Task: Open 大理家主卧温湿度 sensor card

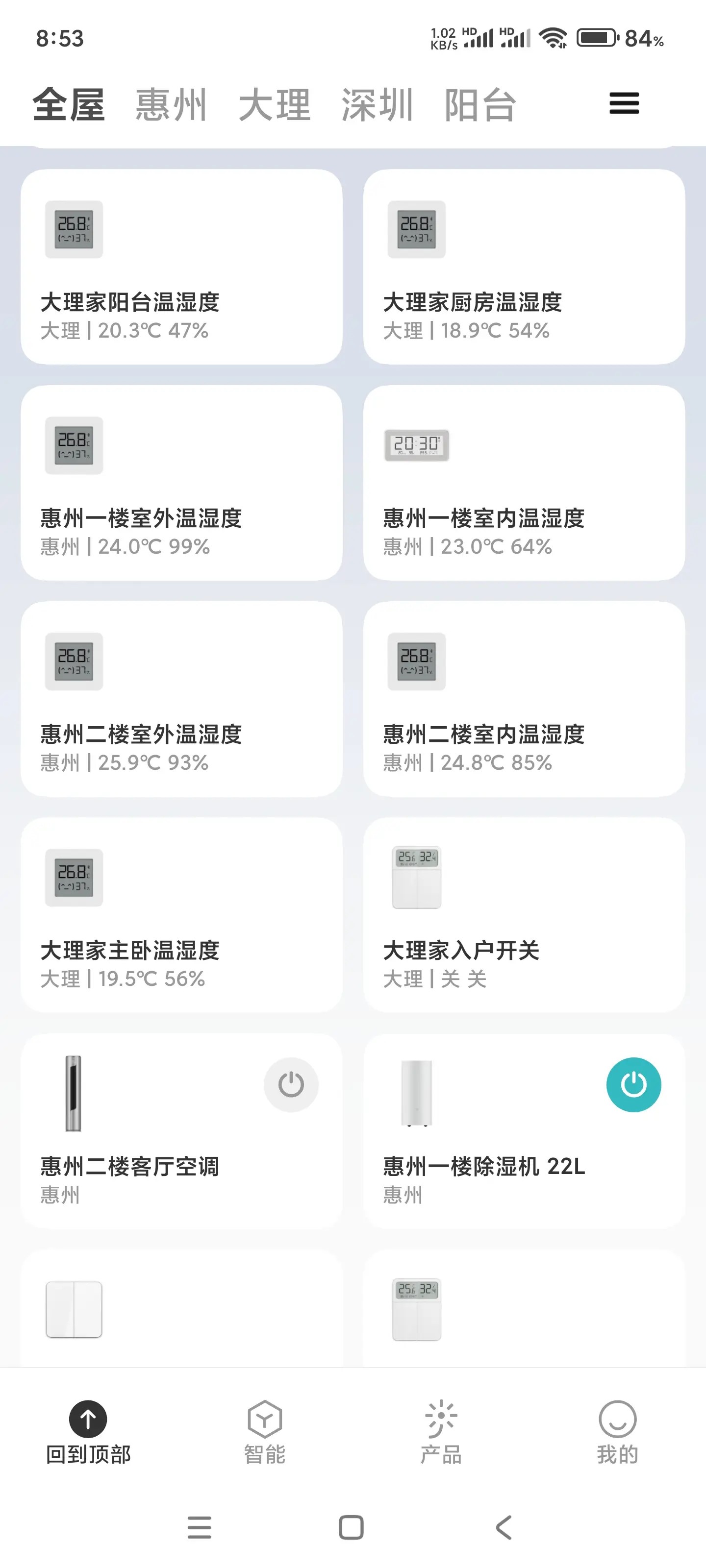Action: tap(181, 915)
